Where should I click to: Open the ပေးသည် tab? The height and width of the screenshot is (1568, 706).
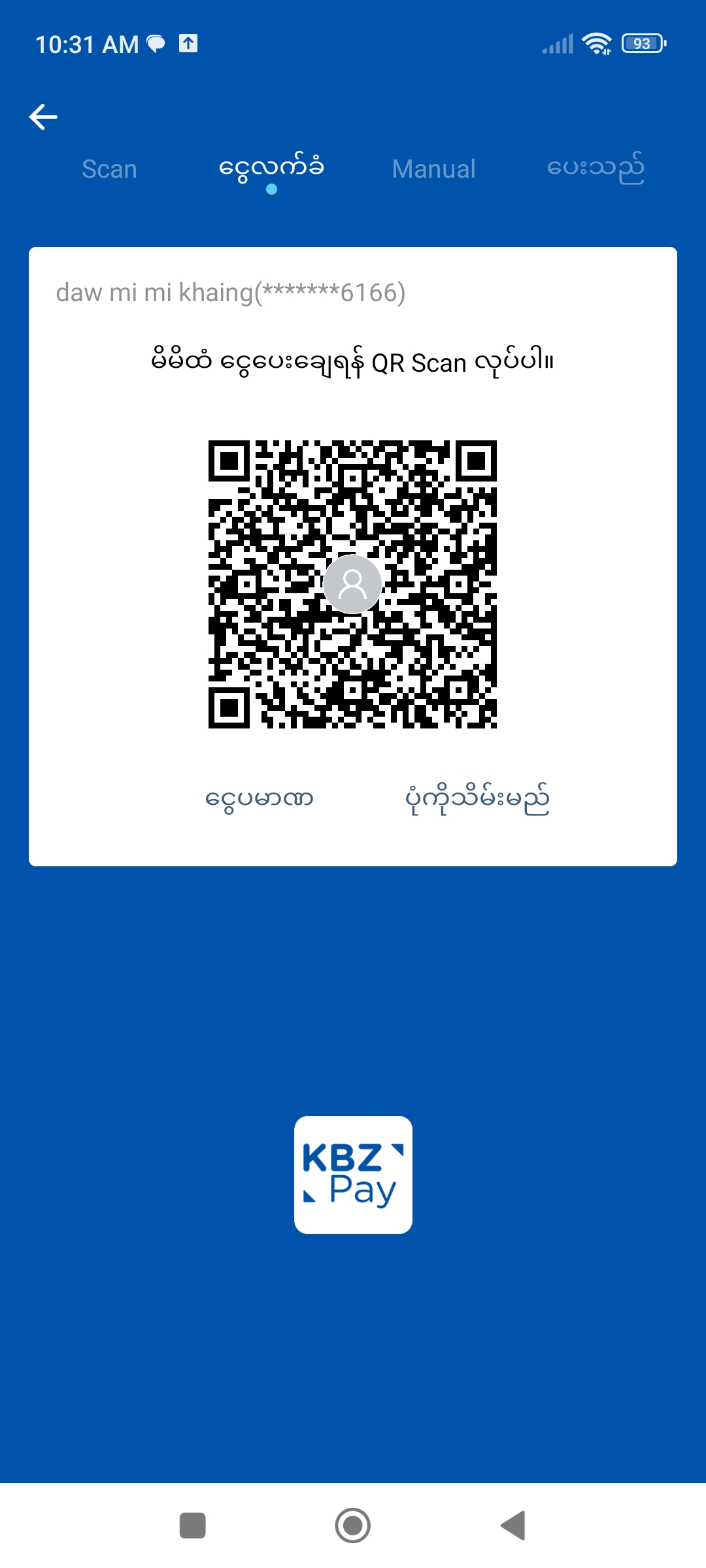click(x=595, y=169)
